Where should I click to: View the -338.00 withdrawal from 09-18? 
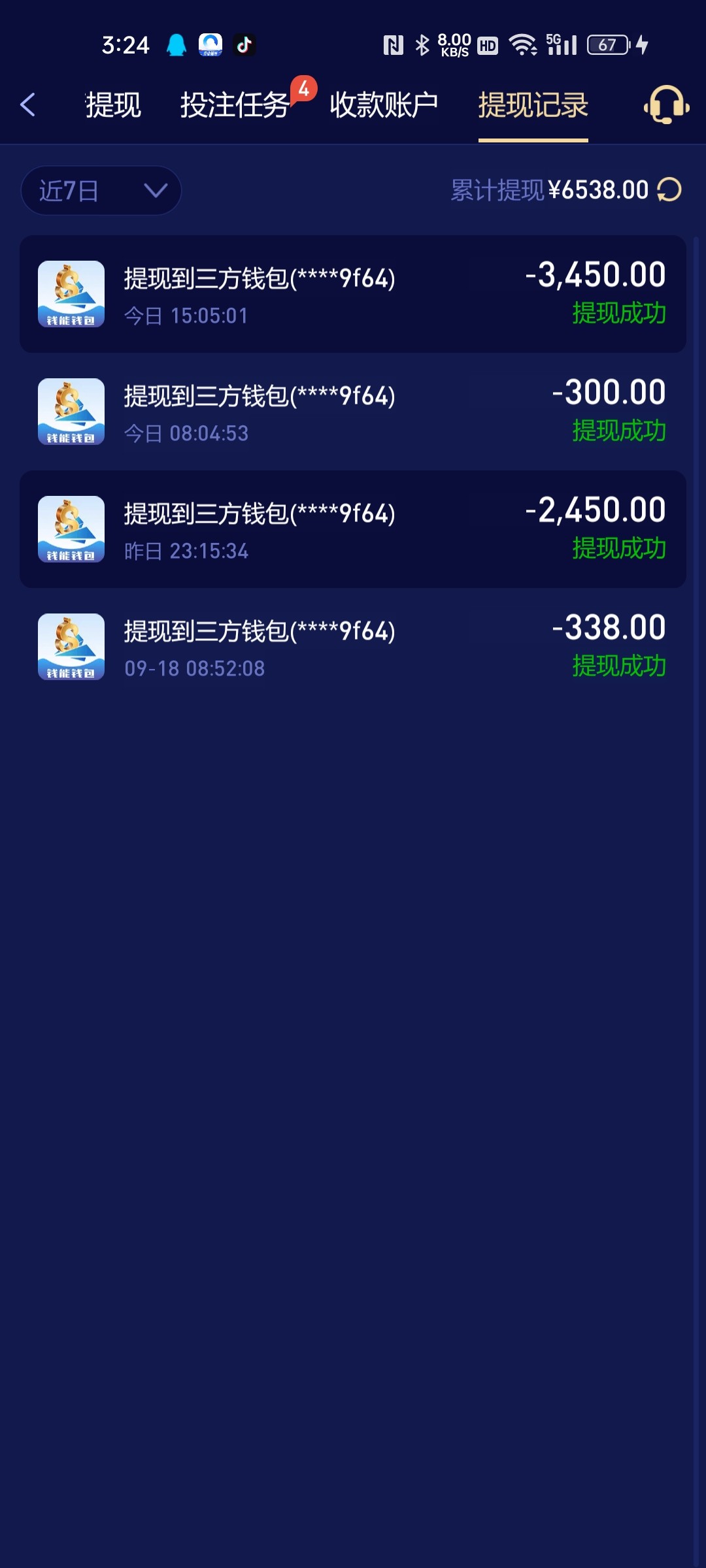tap(353, 647)
